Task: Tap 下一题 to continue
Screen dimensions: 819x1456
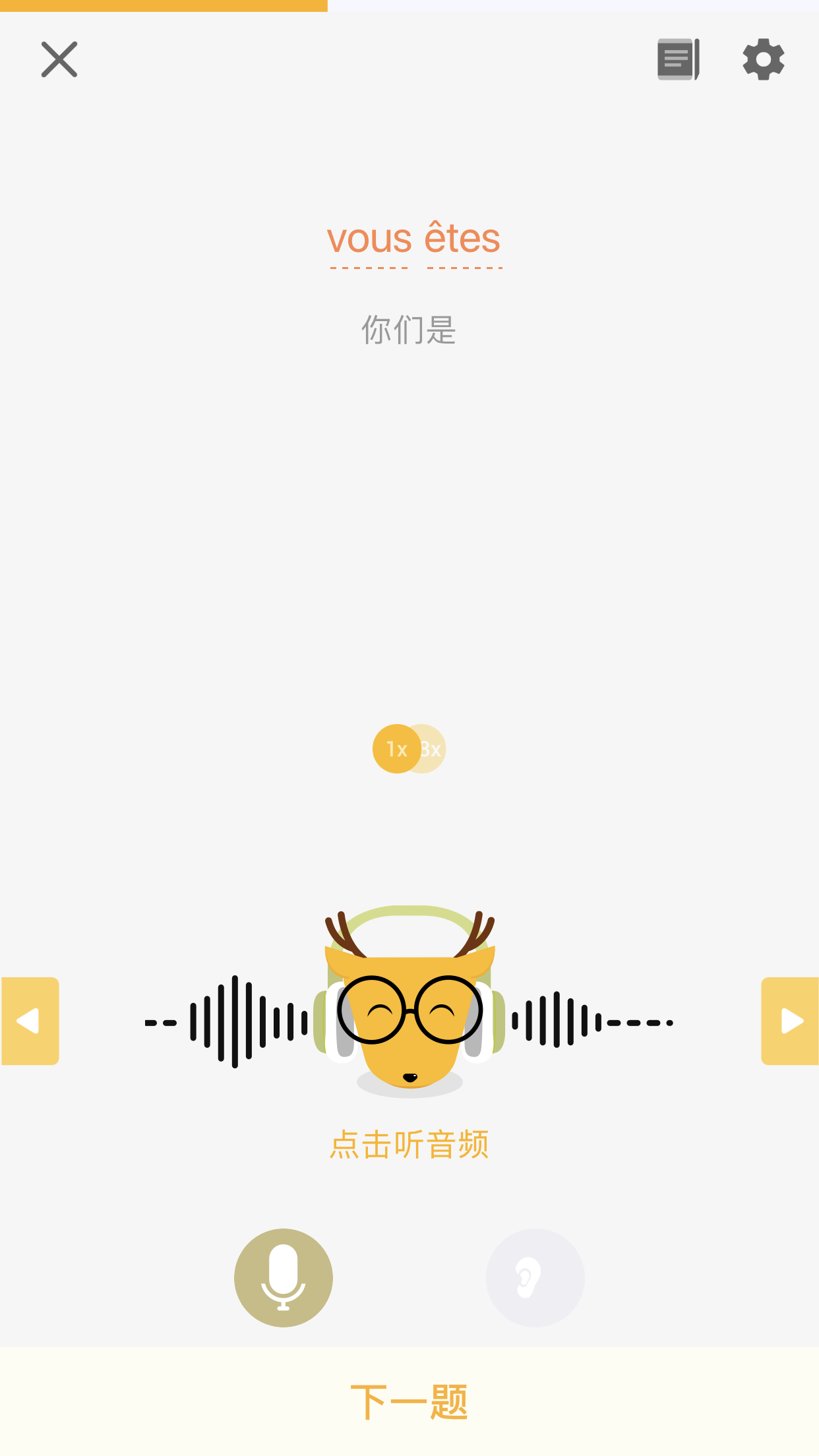Action: tap(409, 1401)
